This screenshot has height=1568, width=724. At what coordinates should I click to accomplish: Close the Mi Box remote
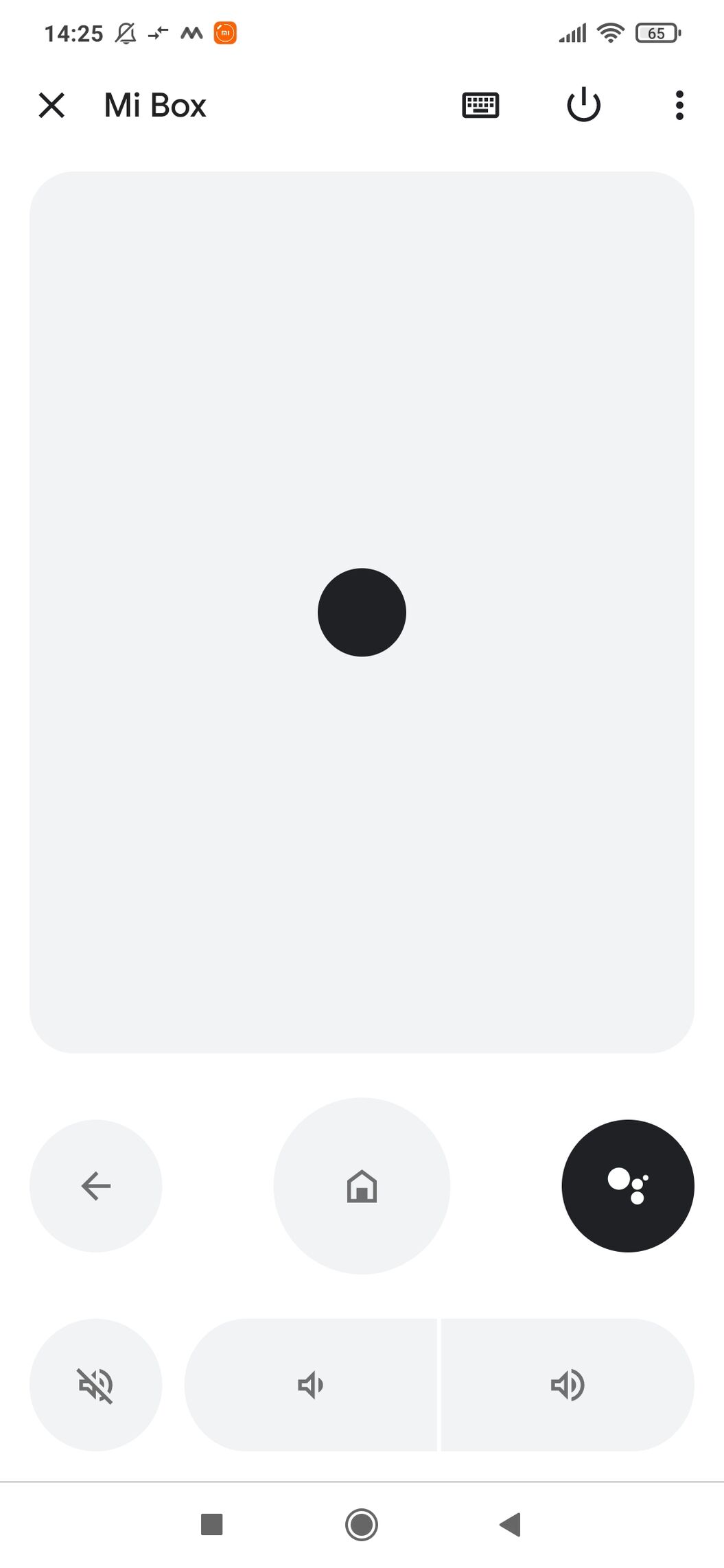pyautogui.click(x=51, y=106)
